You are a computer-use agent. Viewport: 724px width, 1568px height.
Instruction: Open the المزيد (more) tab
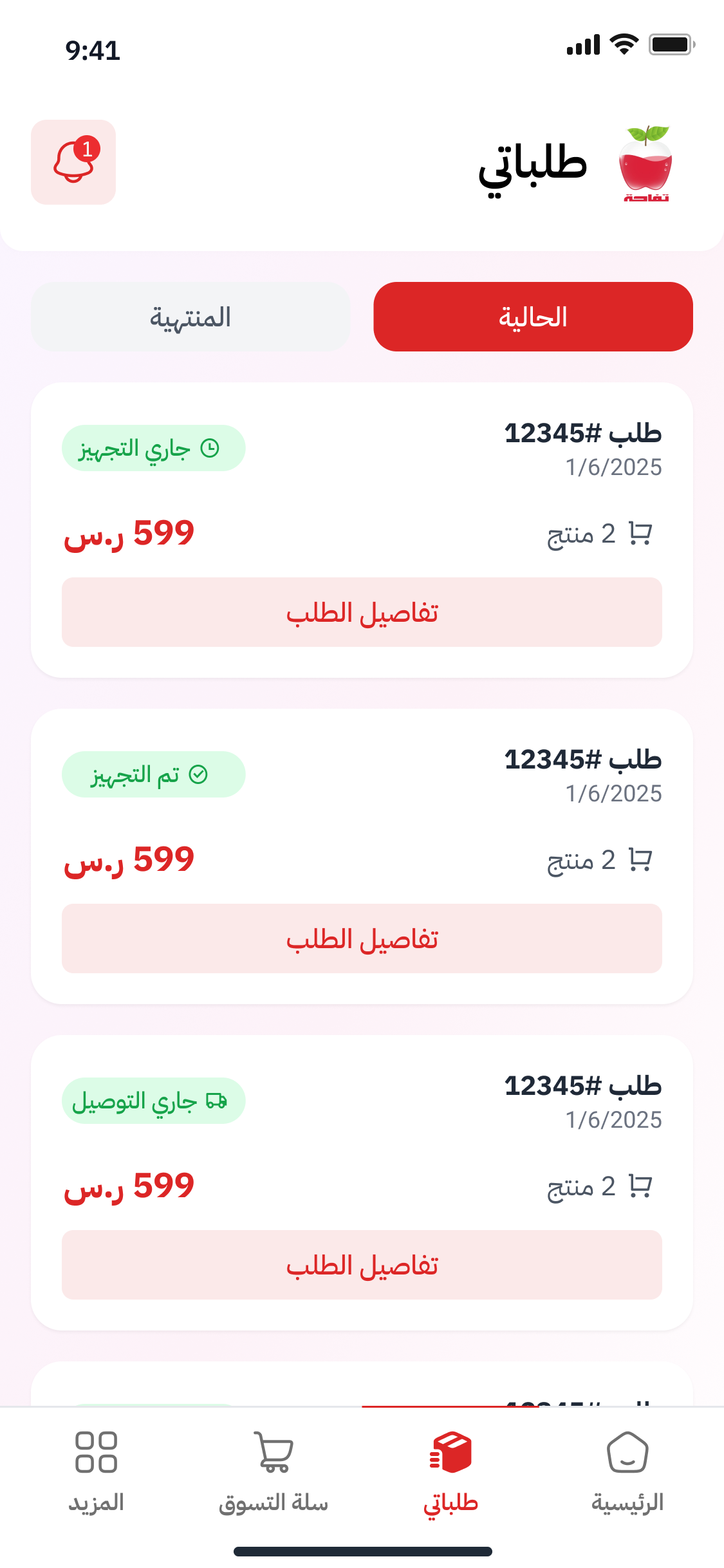(97, 1470)
